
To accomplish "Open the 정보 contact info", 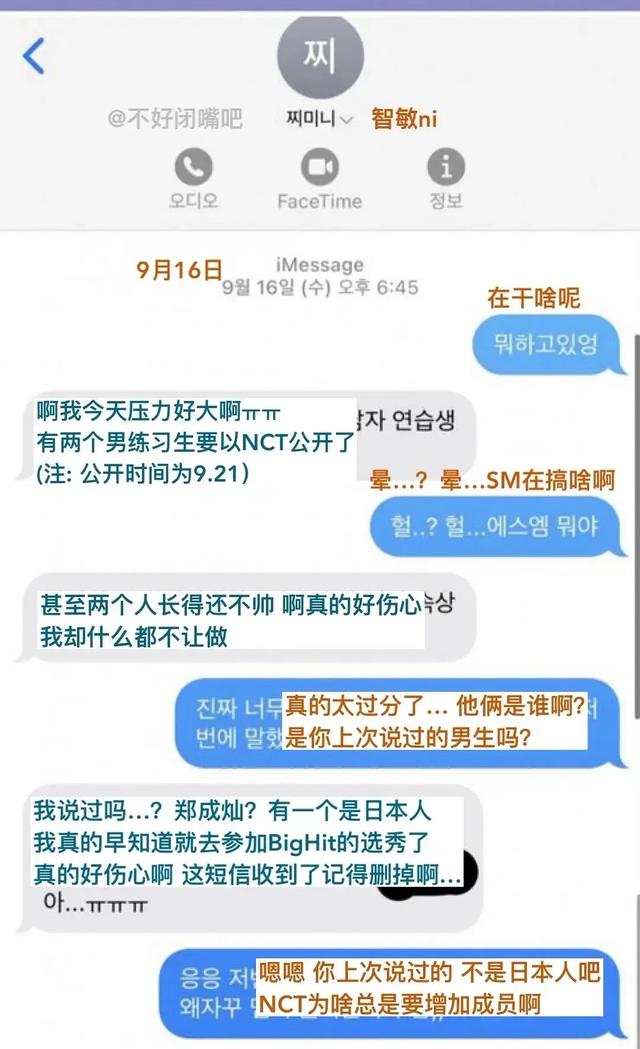I will click(446, 166).
